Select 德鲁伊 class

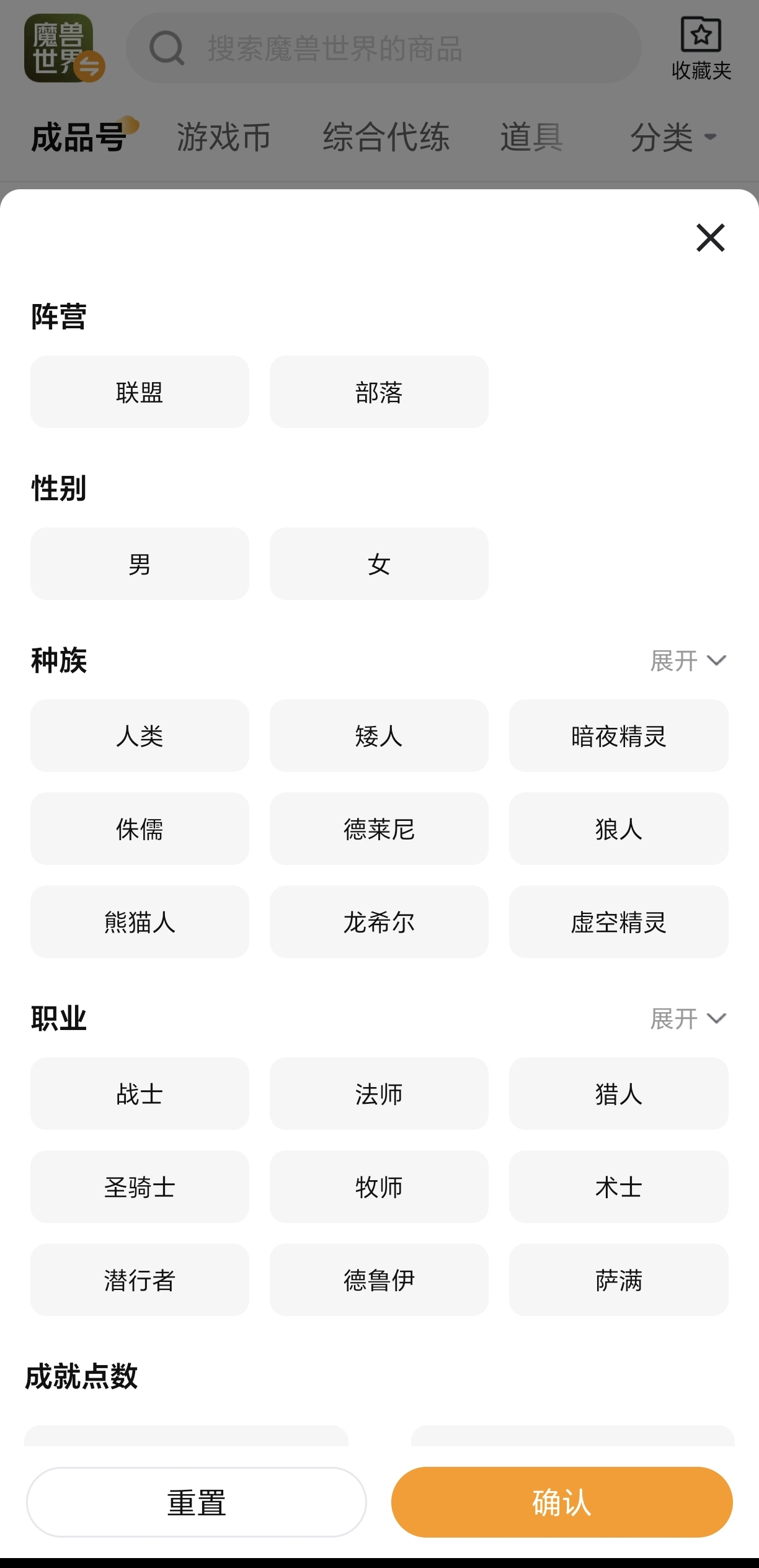379,1280
